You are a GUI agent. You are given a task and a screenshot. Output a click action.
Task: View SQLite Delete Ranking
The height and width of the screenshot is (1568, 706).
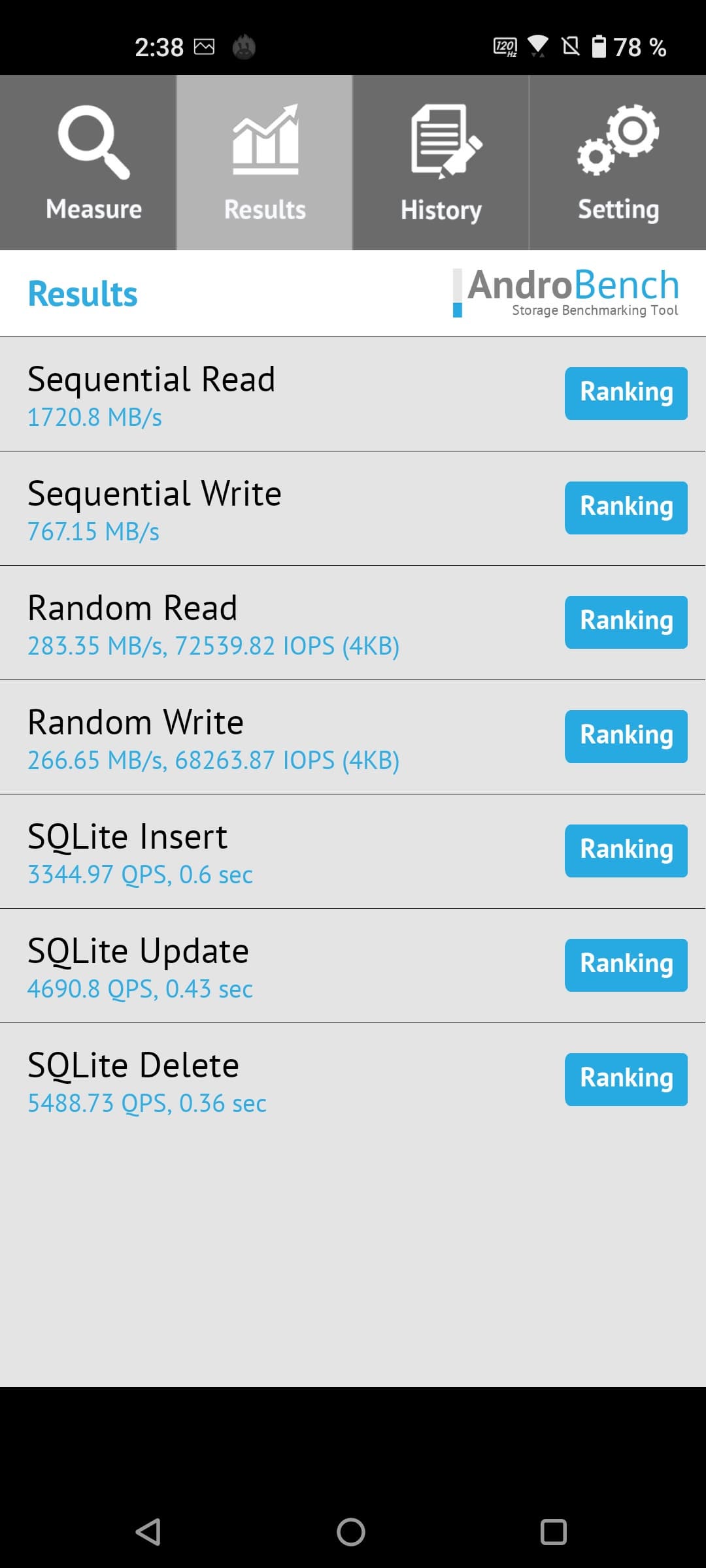(626, 1079)
